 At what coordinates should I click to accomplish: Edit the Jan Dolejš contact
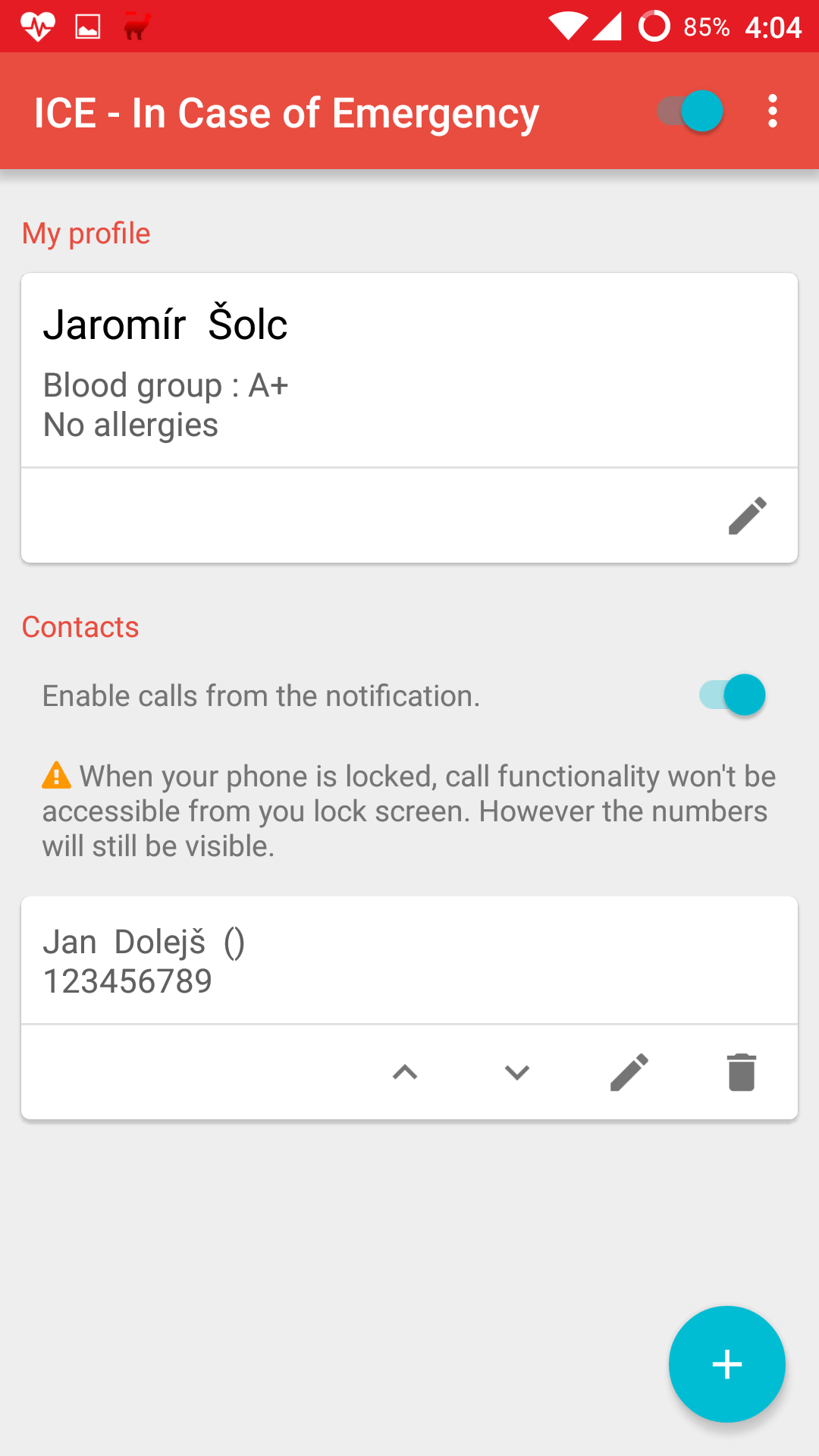629,1072
